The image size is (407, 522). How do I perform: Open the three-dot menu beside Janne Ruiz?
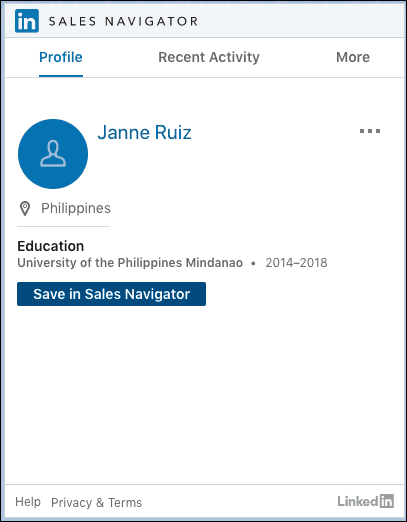tap(370, 131)
